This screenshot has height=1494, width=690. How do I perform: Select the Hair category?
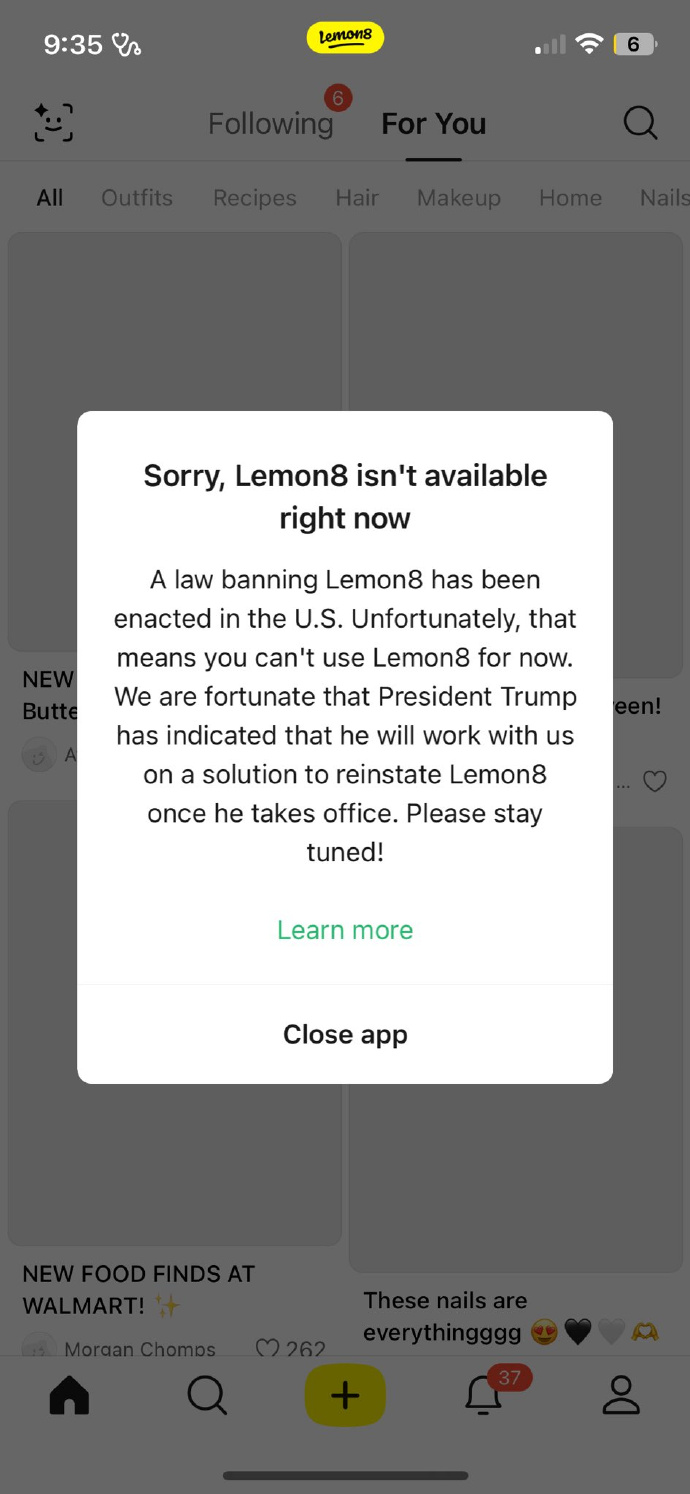pos(357,198)
